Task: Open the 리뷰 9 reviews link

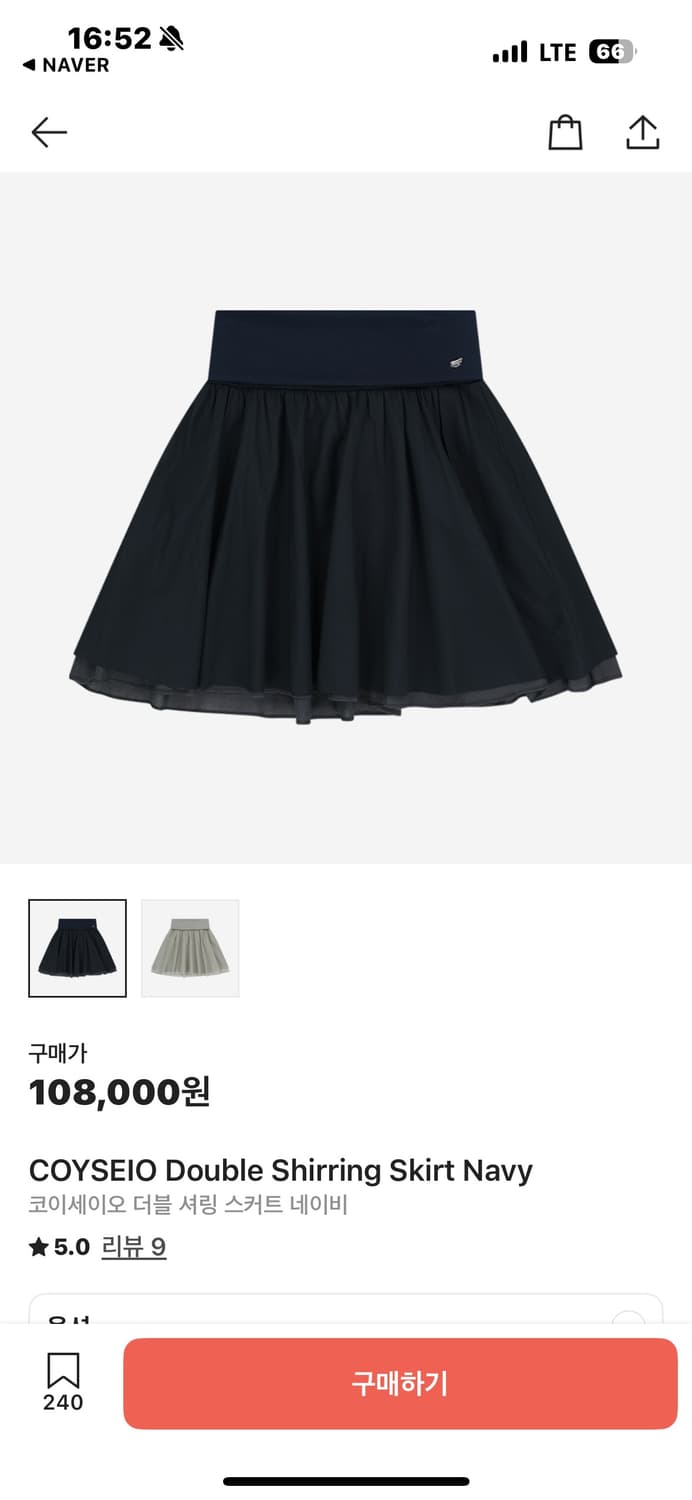Action: click(134, 1247)
